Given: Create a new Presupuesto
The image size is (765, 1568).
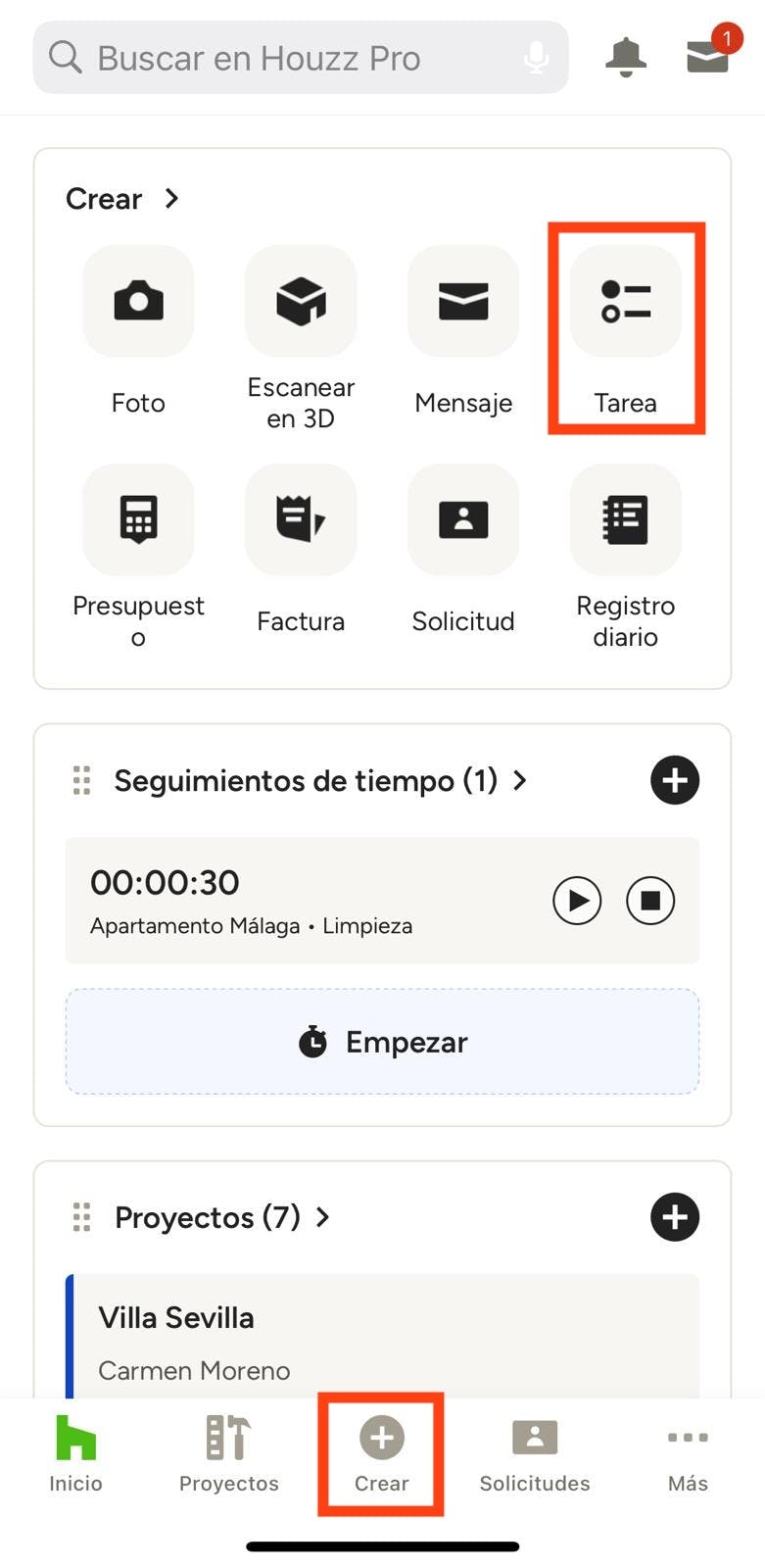Looking at the screenshot, I should [x=138, y=519].
